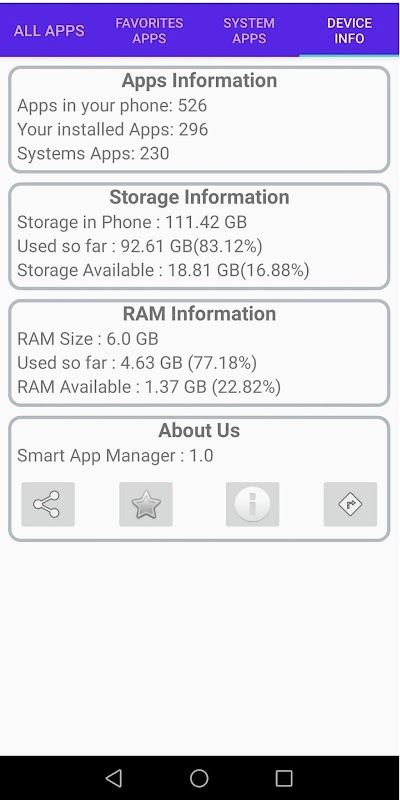
Task: Share the Smart App Manager app
Action: coord(48,504)
